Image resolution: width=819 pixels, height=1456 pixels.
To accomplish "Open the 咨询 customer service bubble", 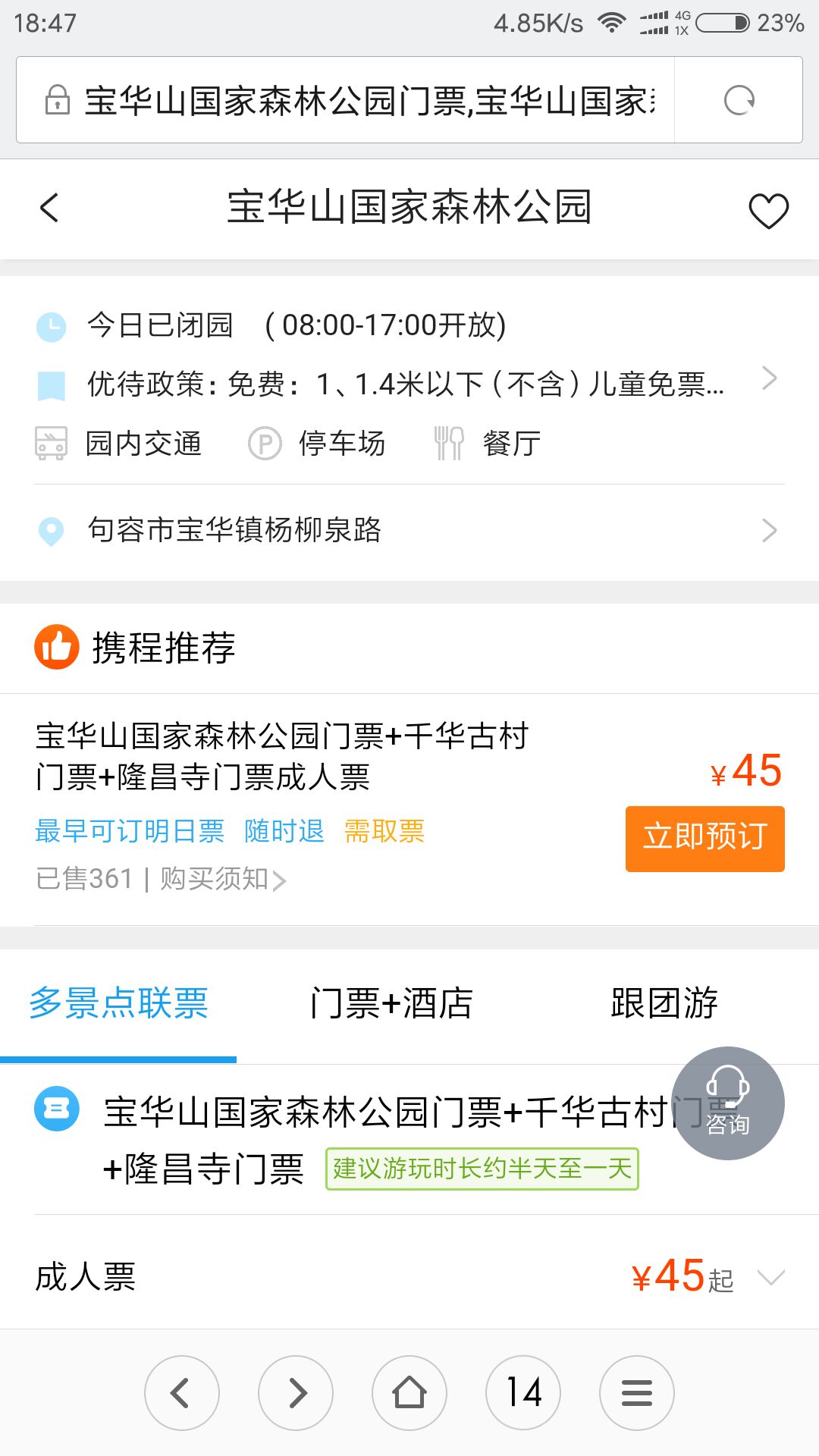I will tap(728, 1103).
